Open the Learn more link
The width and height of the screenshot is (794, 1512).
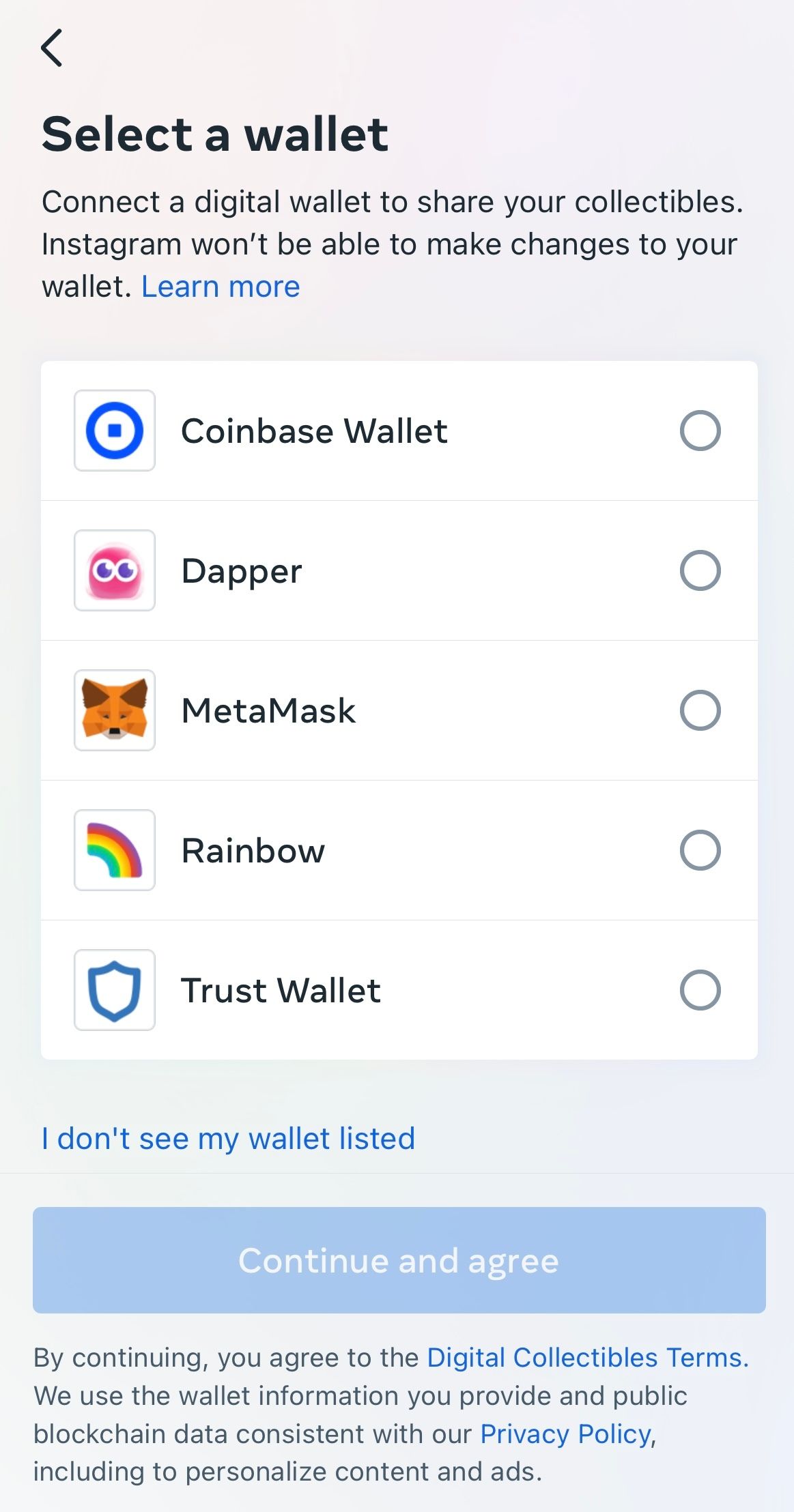tap(221, 287)
